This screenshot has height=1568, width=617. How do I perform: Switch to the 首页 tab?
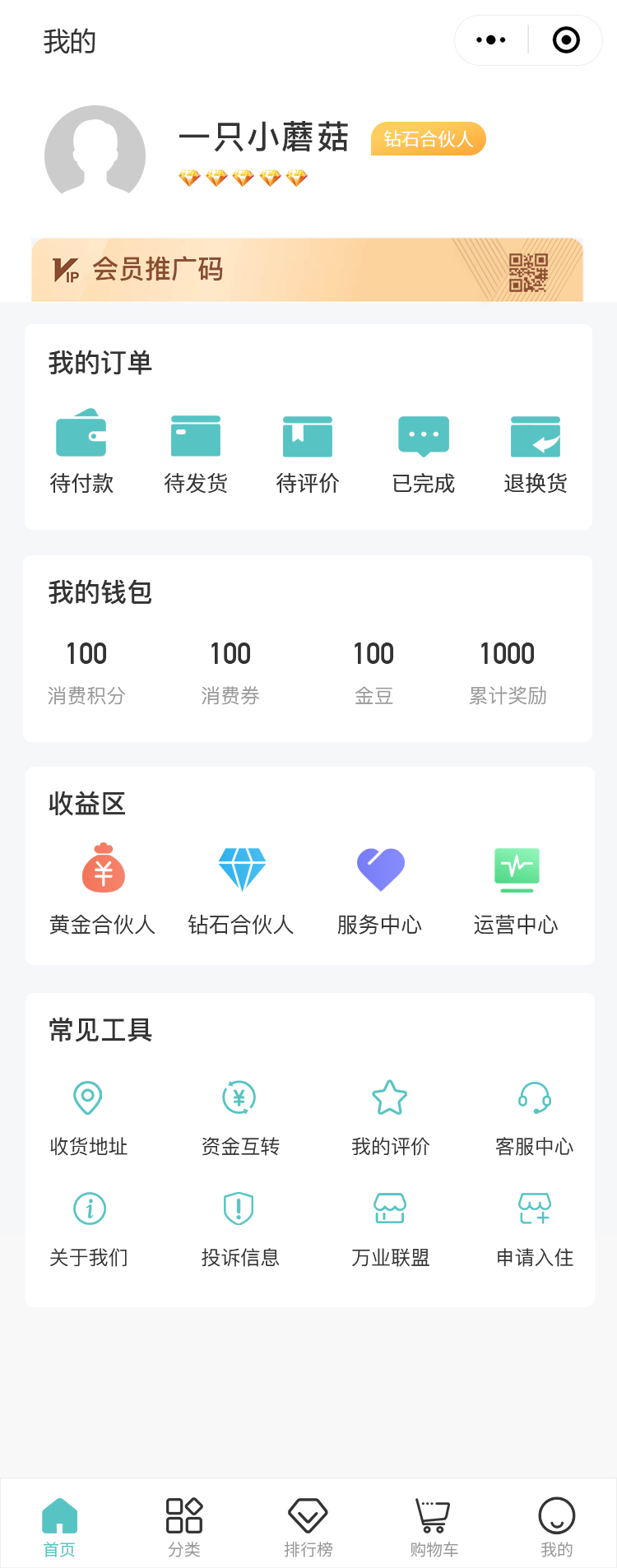click(59, 1527)
